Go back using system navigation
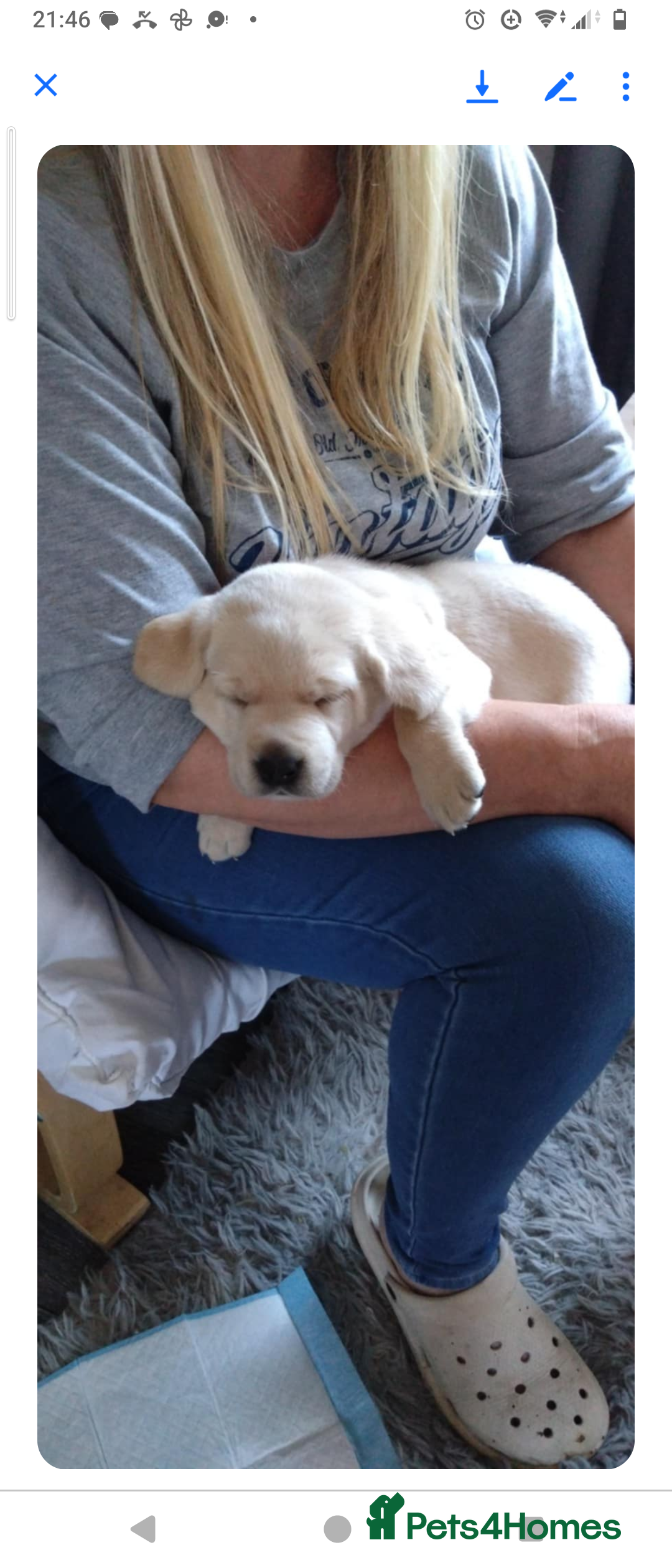Image resolution: width=672 pixels, height=1568 pixels. tap(143, 1529)
